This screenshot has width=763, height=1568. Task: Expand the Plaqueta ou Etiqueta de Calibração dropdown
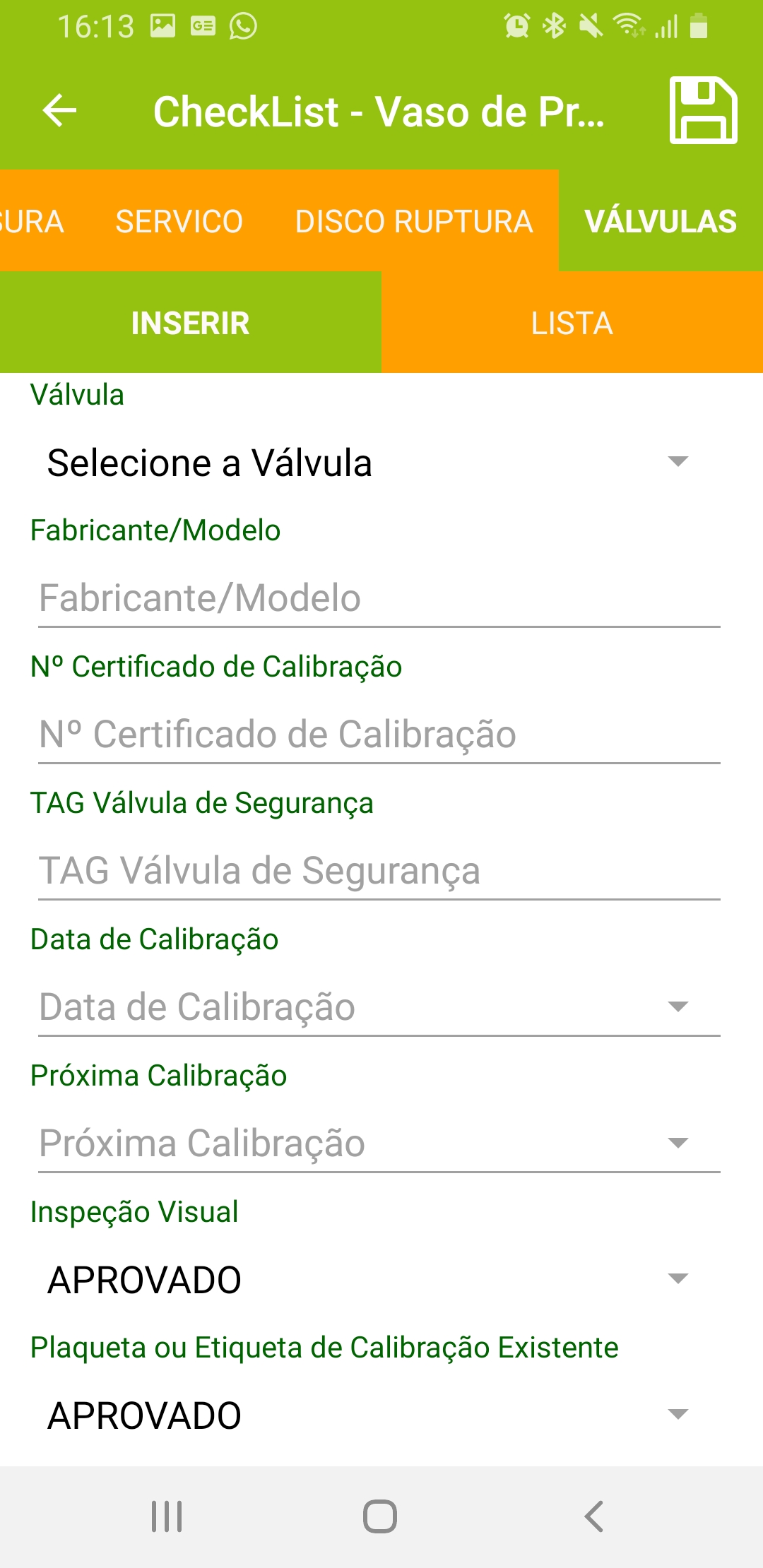(x=367, y=1415)
